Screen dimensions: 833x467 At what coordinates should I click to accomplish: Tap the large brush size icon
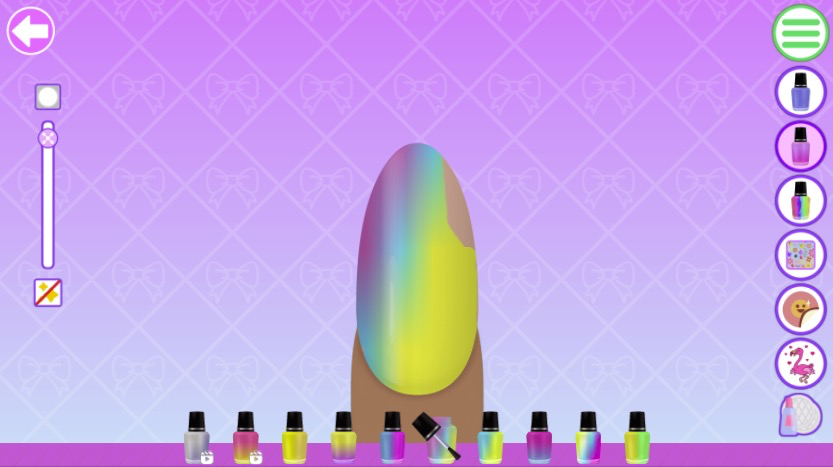click(48, 97)
